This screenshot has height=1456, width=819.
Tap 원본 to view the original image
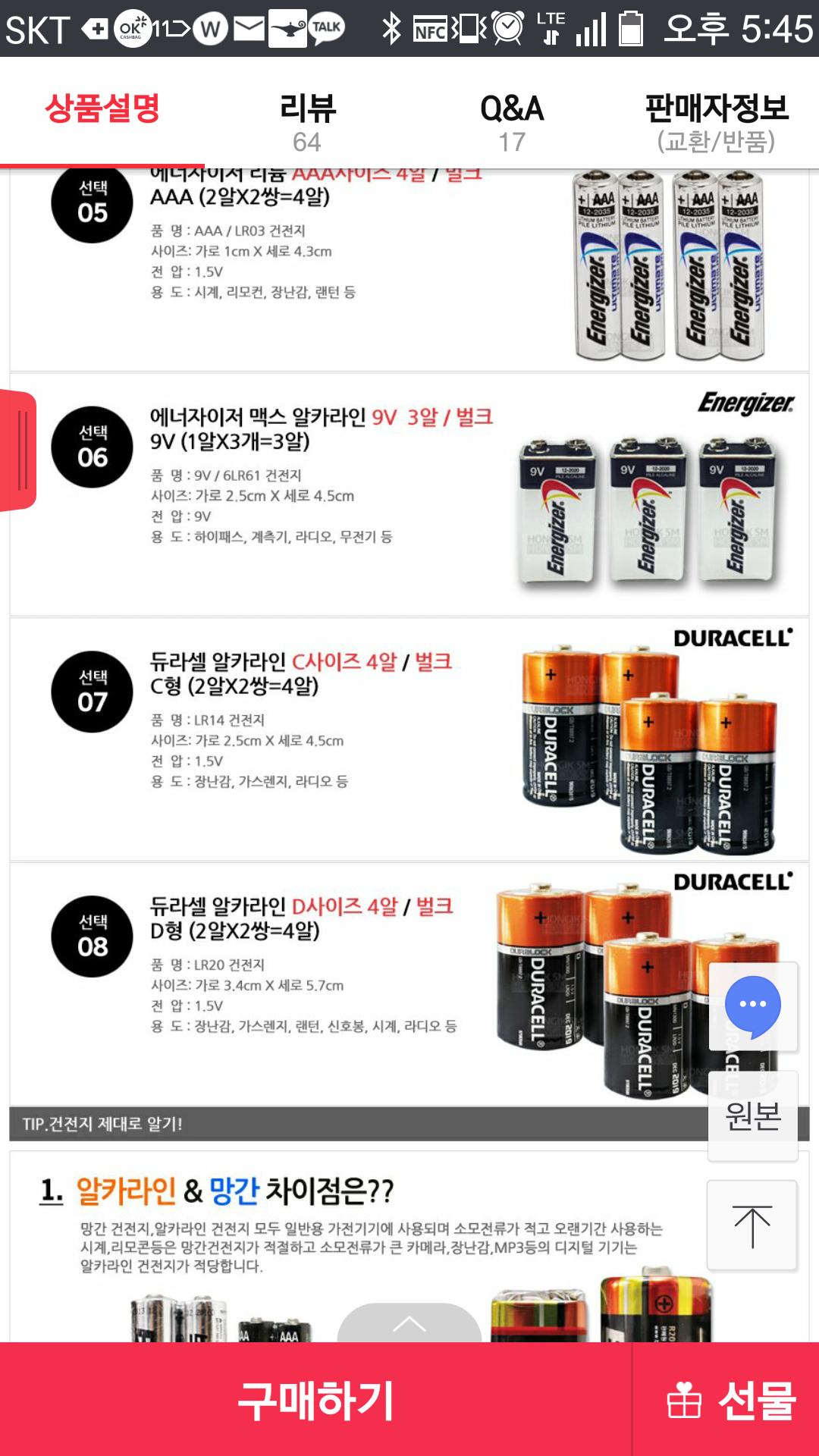pyautogui.click(x=752, y=1116)
